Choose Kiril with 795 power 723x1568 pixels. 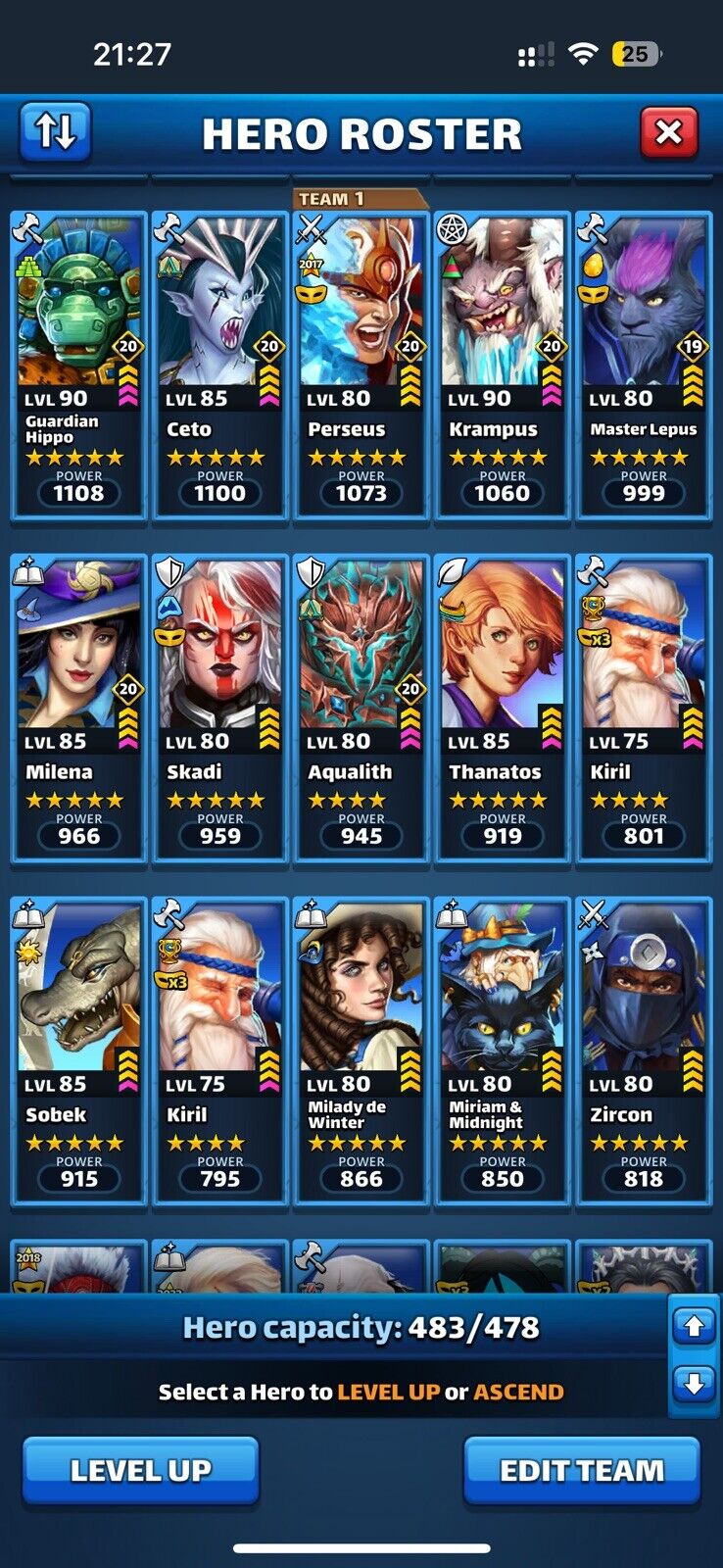click(219, 1051)
